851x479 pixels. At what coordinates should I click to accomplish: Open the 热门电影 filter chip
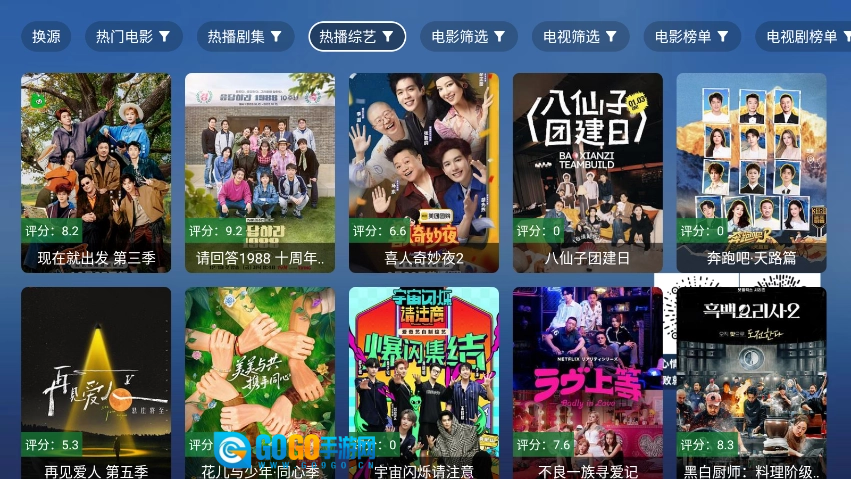coord(133,37)
